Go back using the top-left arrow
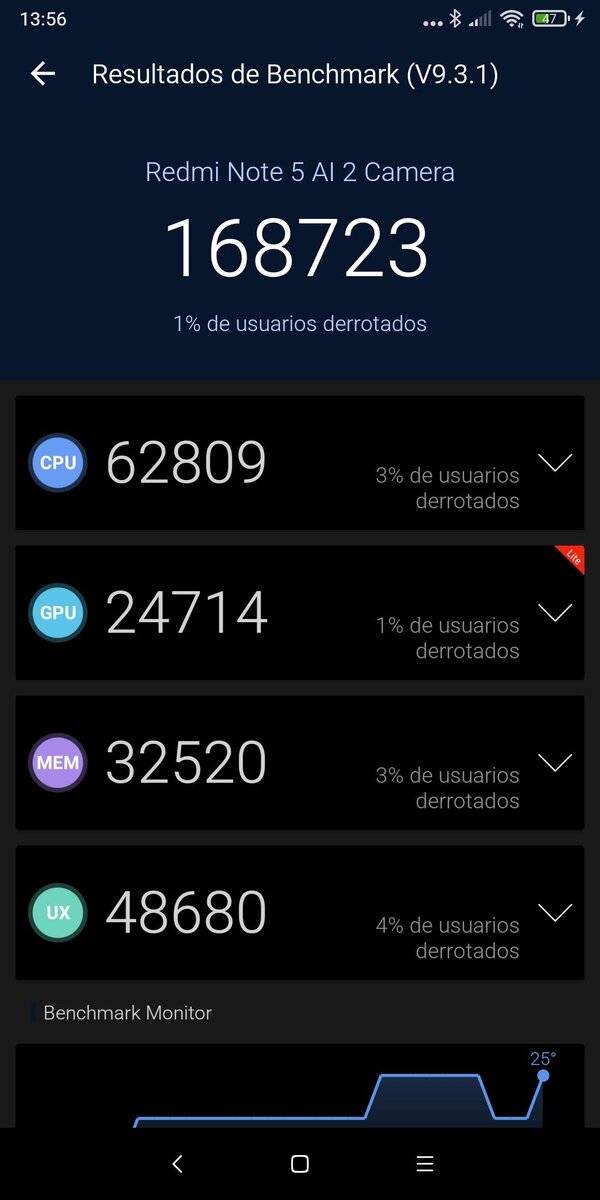The height and width of the screenshot is (1200, 600). pos(43,74)
